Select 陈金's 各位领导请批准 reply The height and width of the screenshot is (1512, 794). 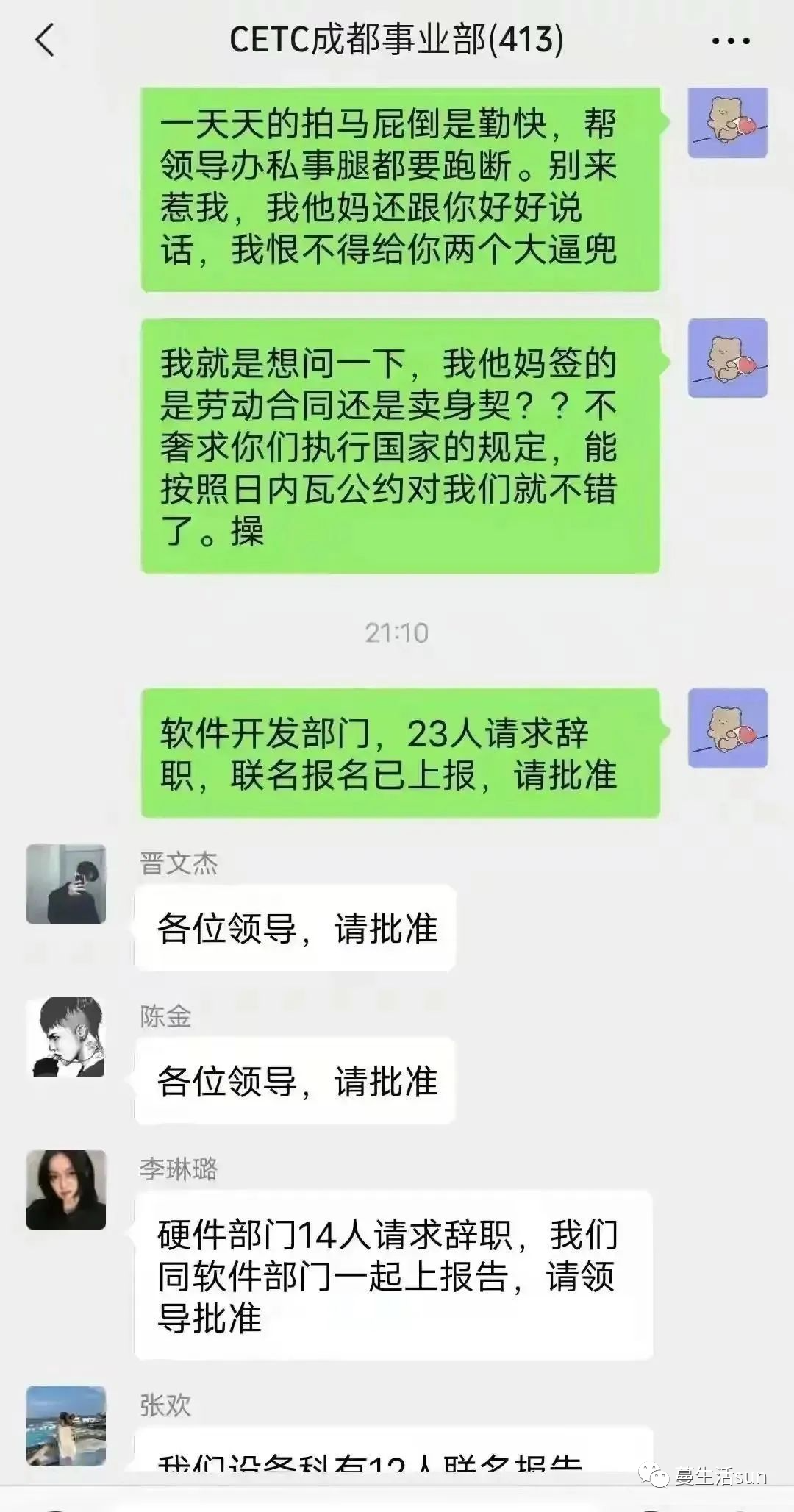(294, 1081)
